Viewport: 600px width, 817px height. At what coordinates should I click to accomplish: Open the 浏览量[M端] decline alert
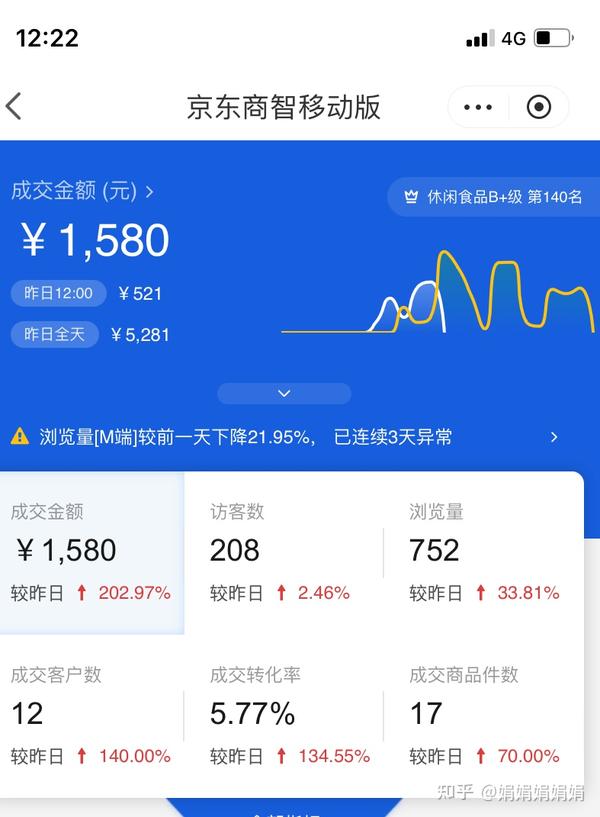coord(285,437)
